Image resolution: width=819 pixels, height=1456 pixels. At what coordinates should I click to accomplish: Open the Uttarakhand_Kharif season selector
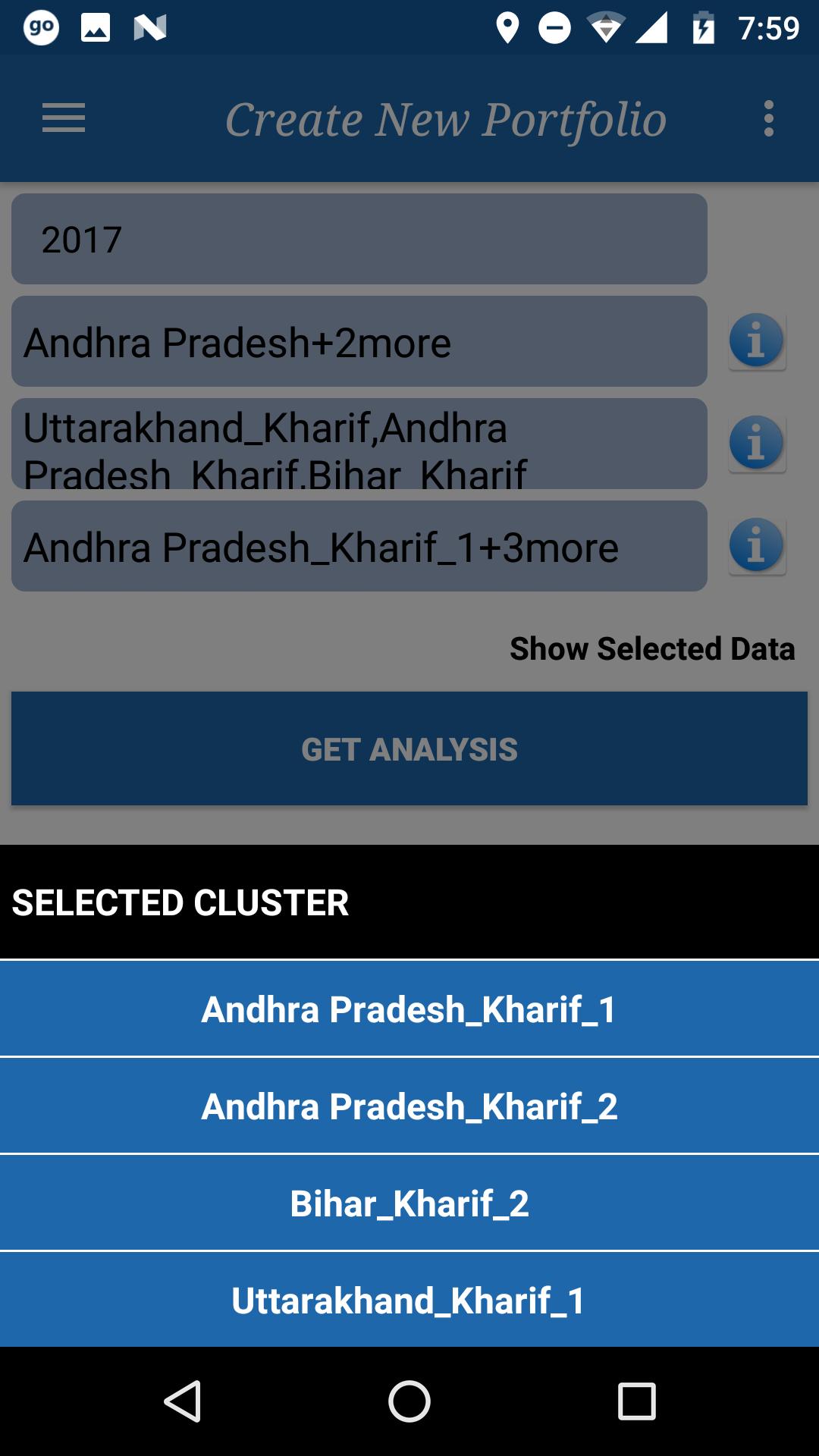click(x=359, y=444)
